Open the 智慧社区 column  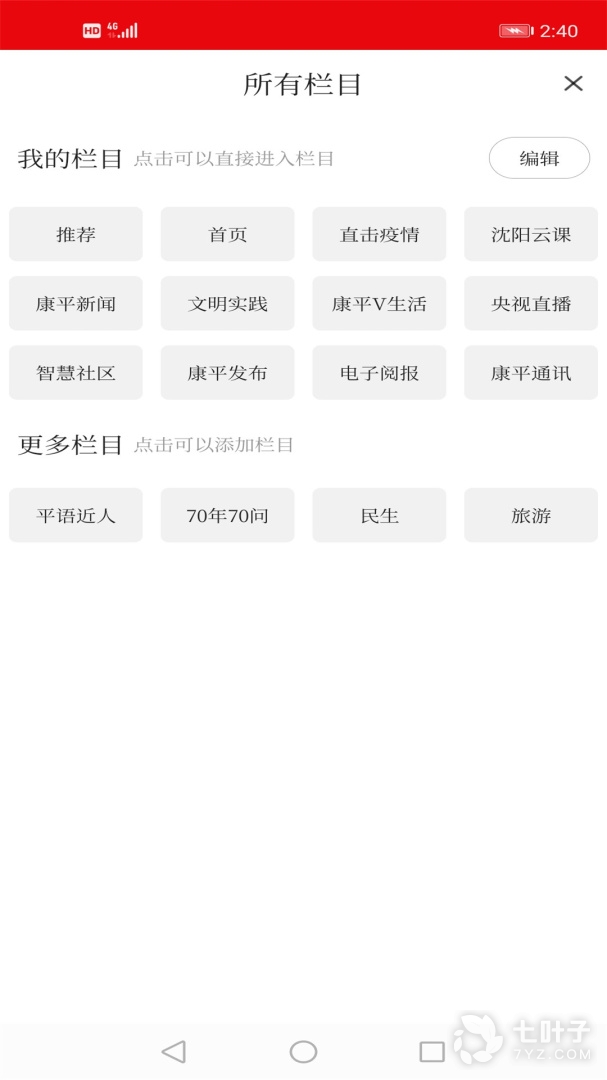76,373
